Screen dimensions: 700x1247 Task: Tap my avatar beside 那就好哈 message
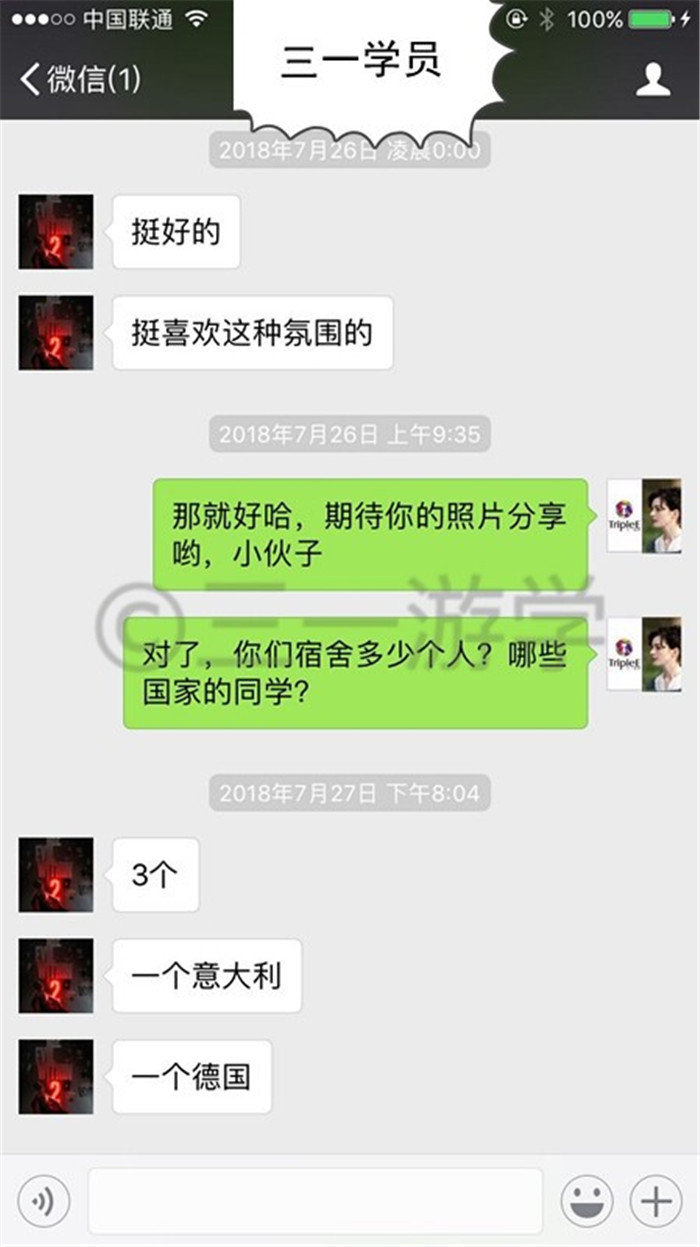(645, 516)
